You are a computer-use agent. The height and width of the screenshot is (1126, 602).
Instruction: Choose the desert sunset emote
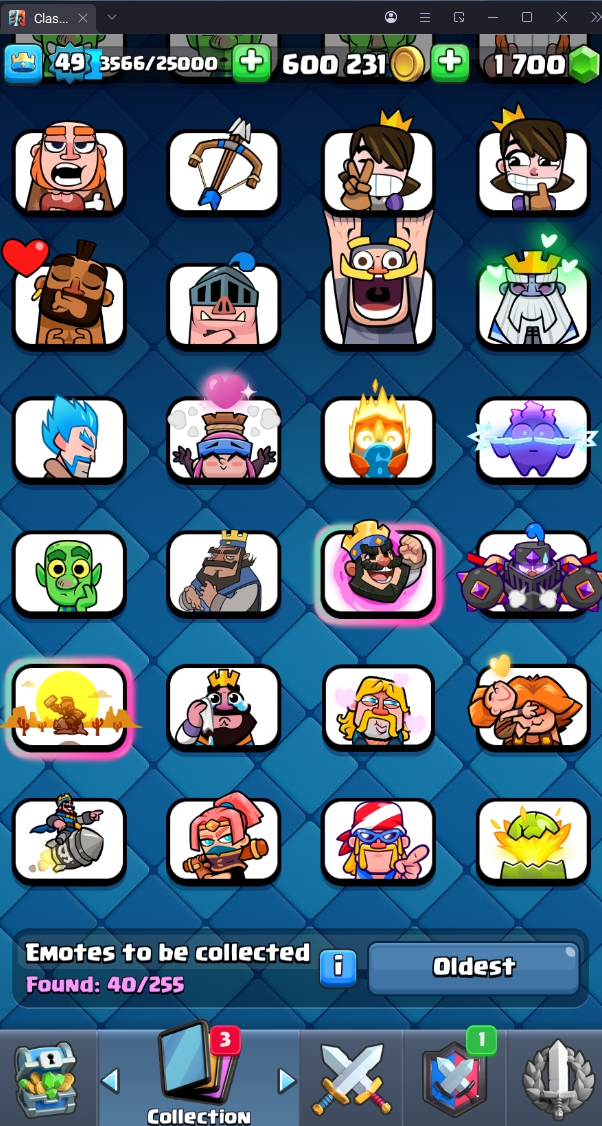pyautogui.click(x=69, y=707)
